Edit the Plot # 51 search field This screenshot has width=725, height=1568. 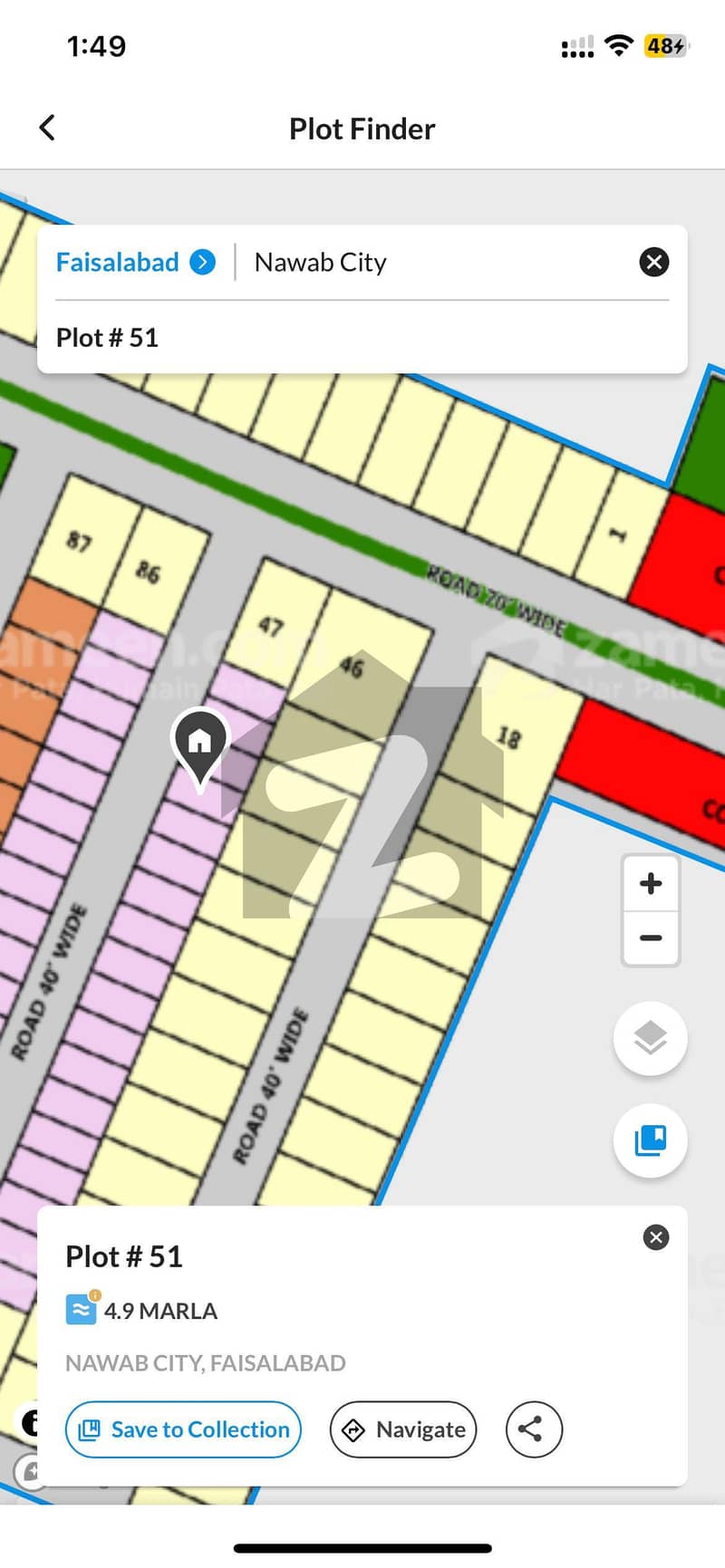[x=362, y=338]
